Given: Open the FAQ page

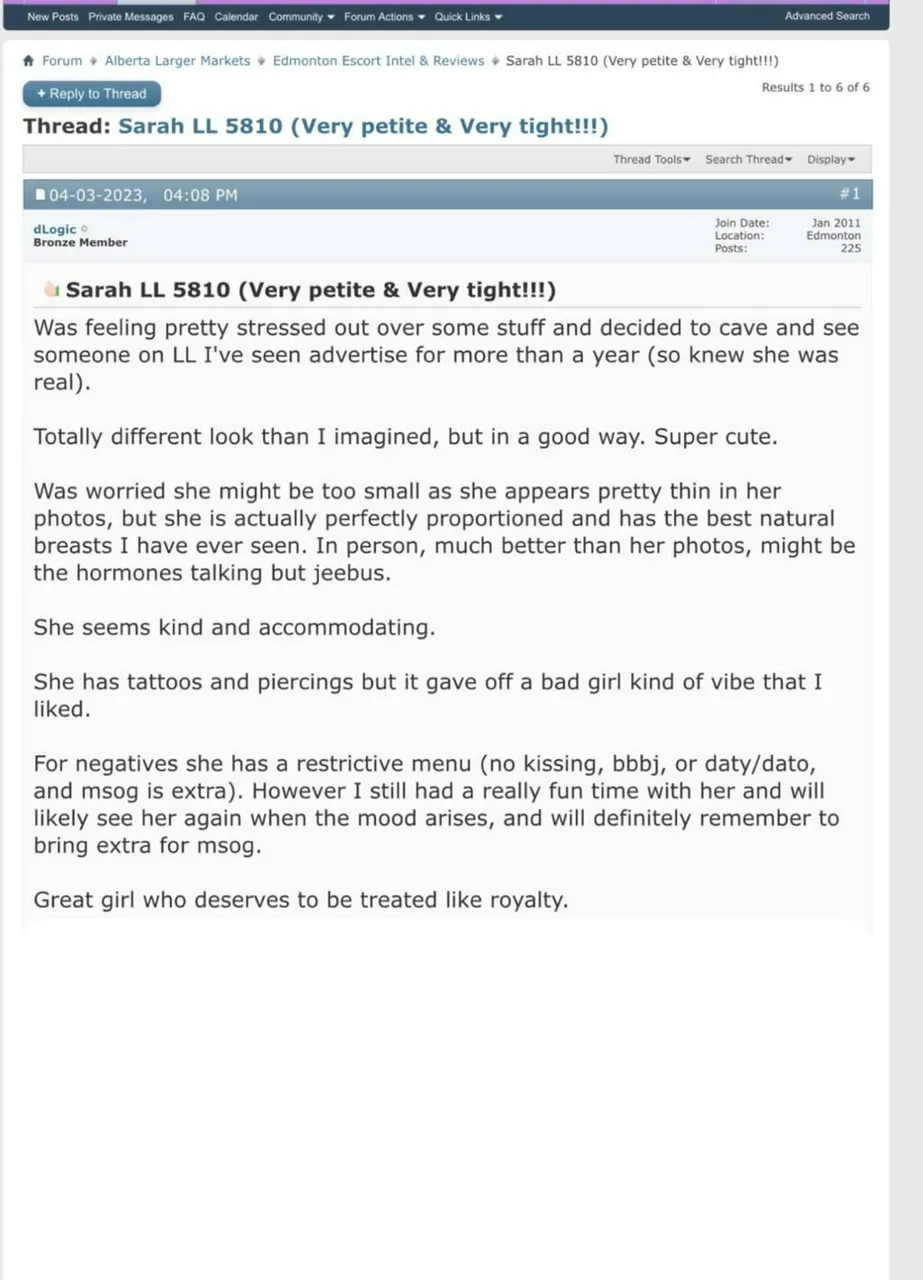Looking at the screenshot, I should point(193,17).
